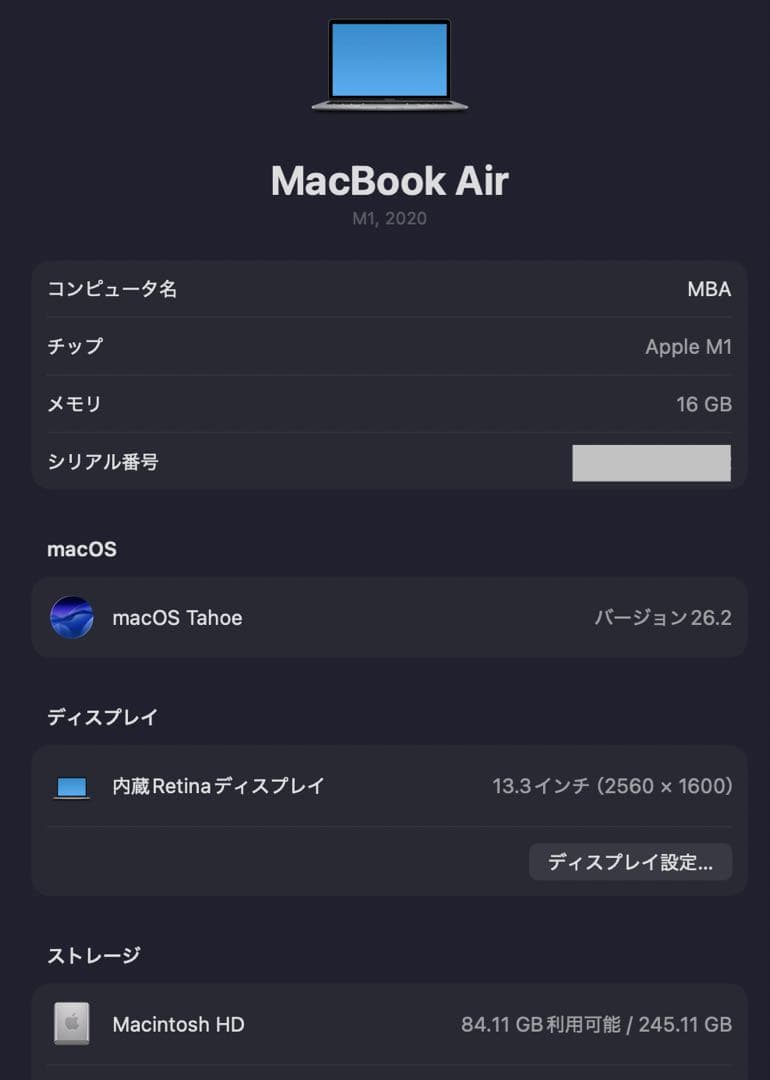Open ディスプレイ設定... settings
770x1080 pixels.
pyautogui.click(x=630, y=861)
